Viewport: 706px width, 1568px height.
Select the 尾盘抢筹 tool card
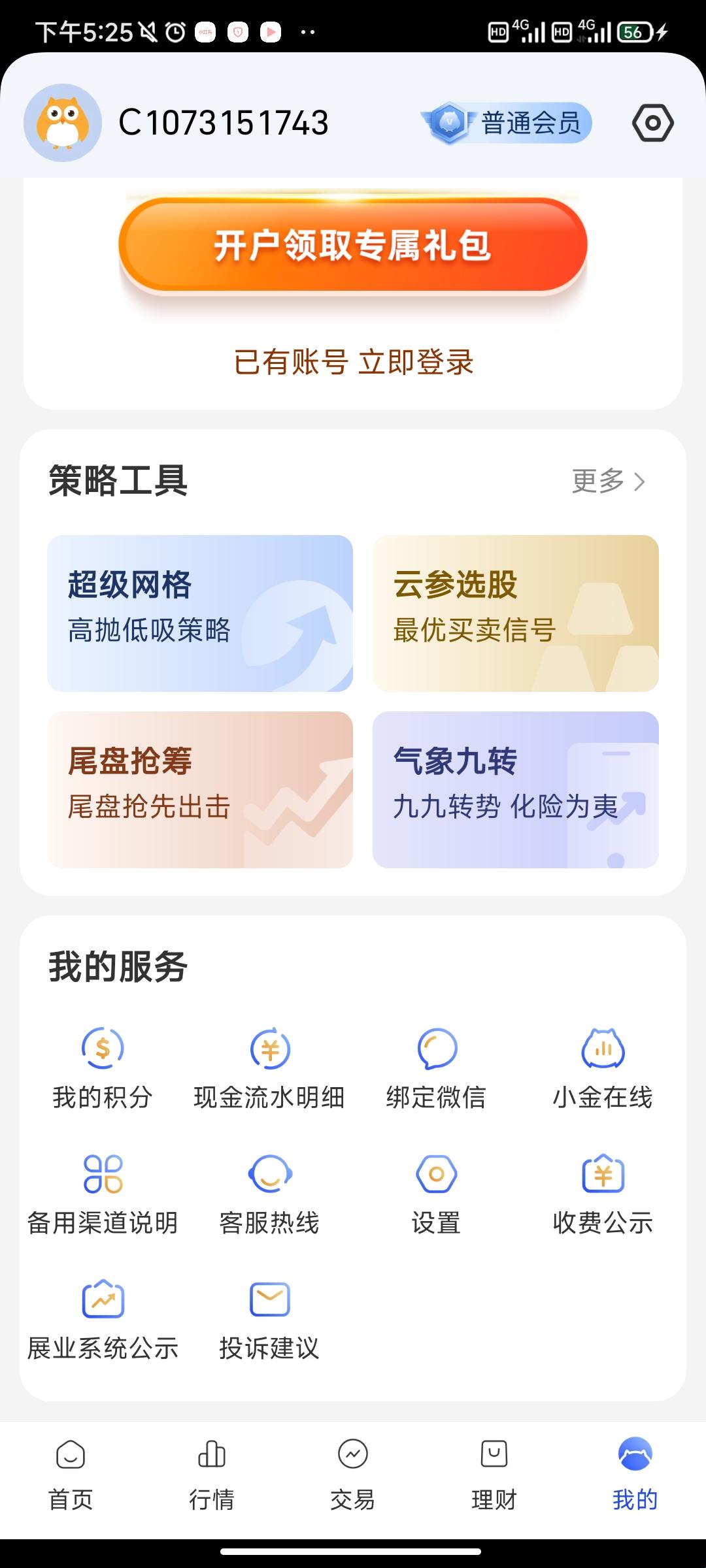point(200,789)
